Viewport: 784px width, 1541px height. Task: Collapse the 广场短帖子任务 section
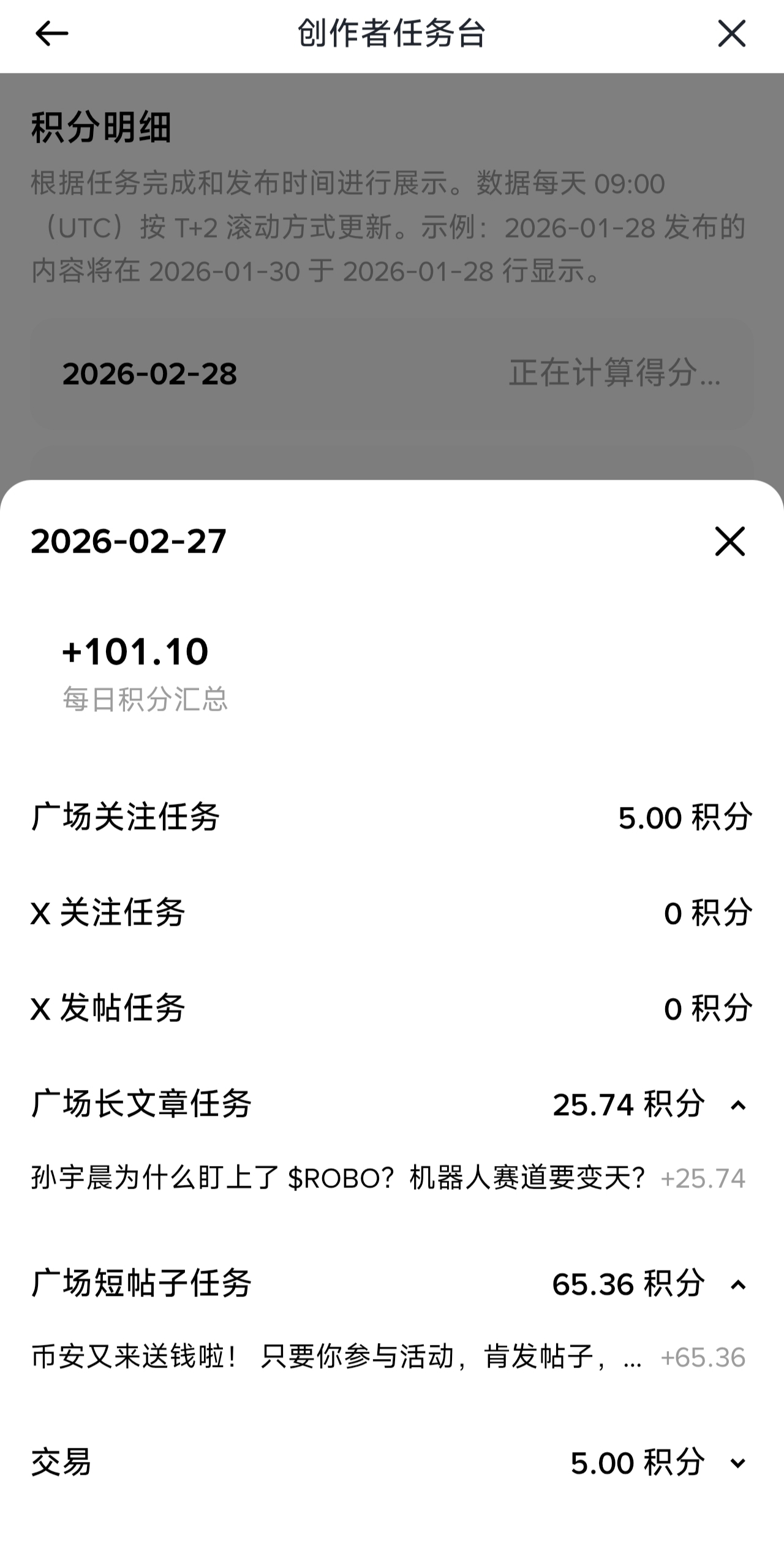[x=738, y=1285]
